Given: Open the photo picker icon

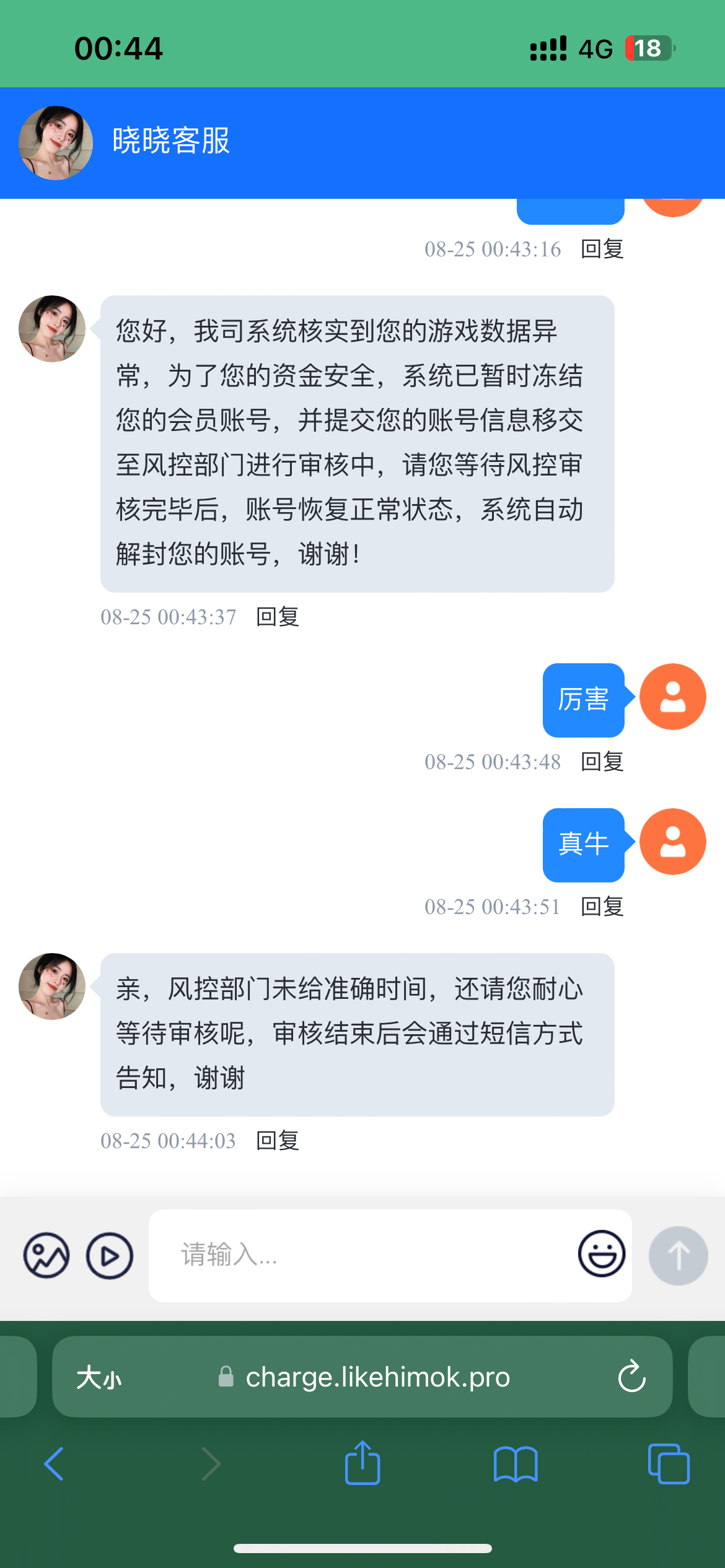Looking at the screenshot, I should point(48,1255).
